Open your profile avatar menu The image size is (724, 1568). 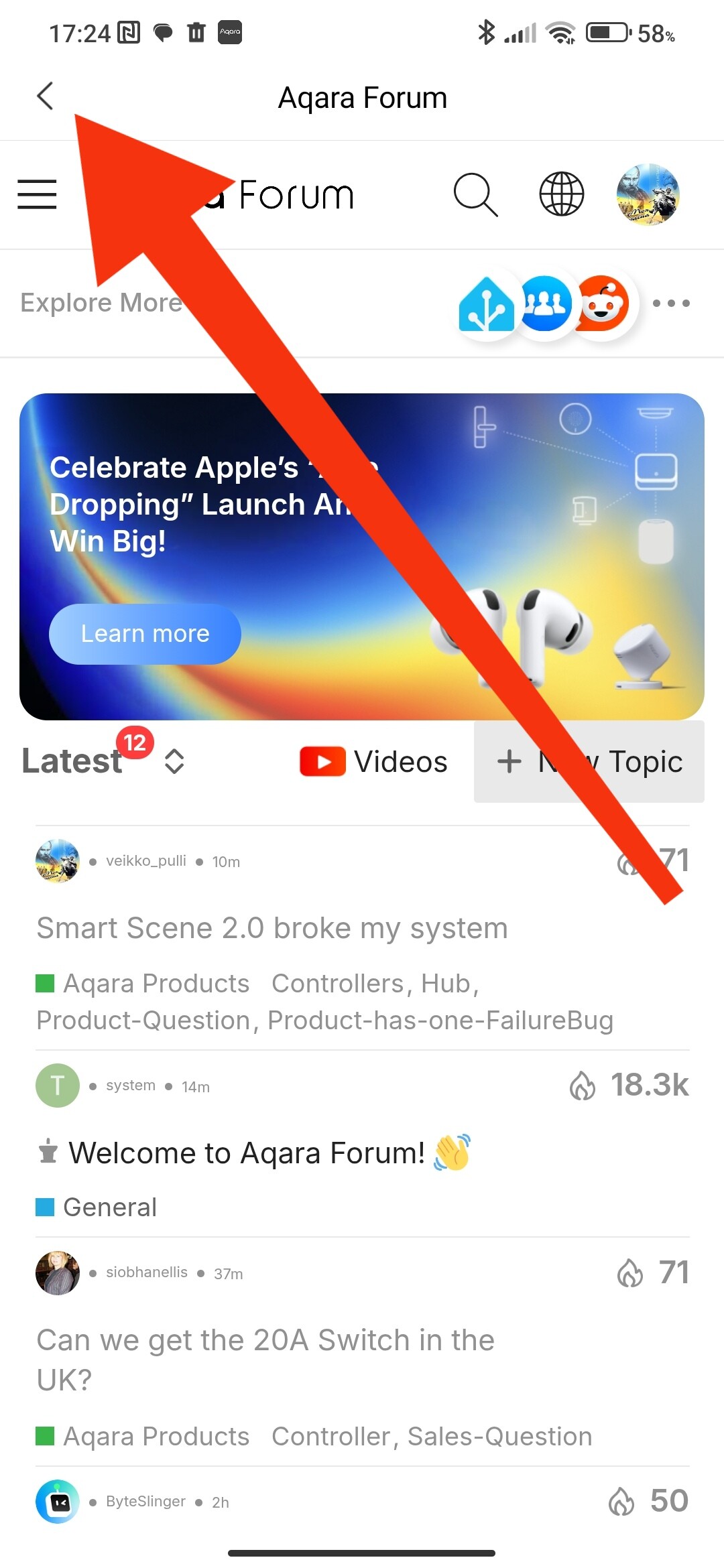pyautogui.click(x=648, y=194)
